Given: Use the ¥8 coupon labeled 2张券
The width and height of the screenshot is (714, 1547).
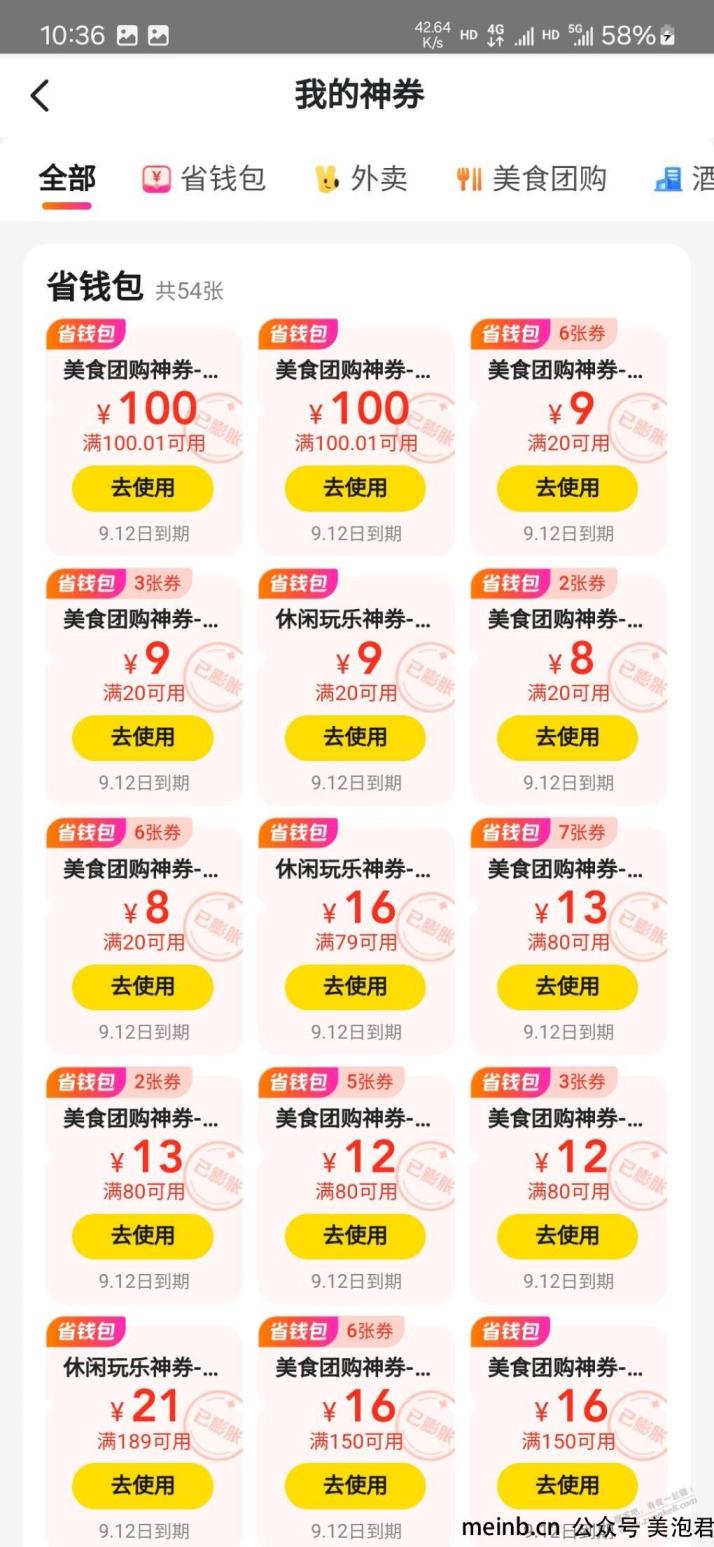Looking at the screenshot, I should (x=567, y=737).
